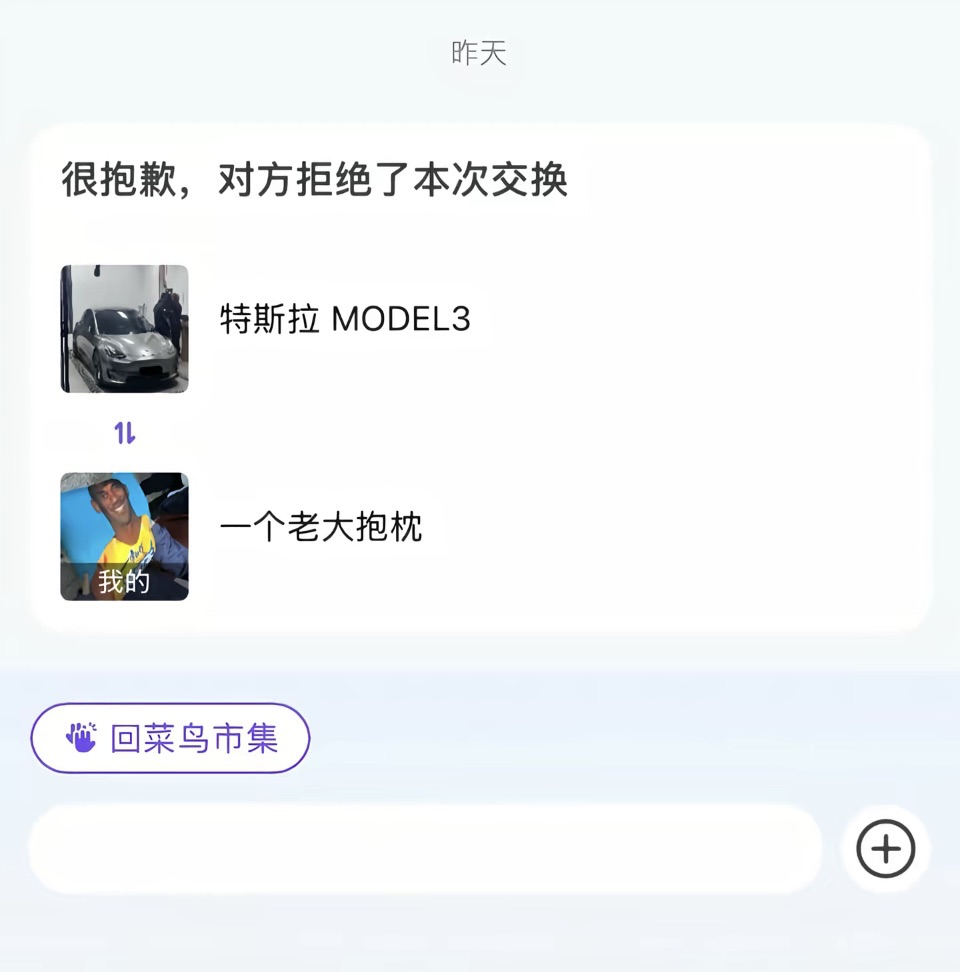
Task: Open the plus attachment menu
Action: pyautogui.click(x=885, y=849)
